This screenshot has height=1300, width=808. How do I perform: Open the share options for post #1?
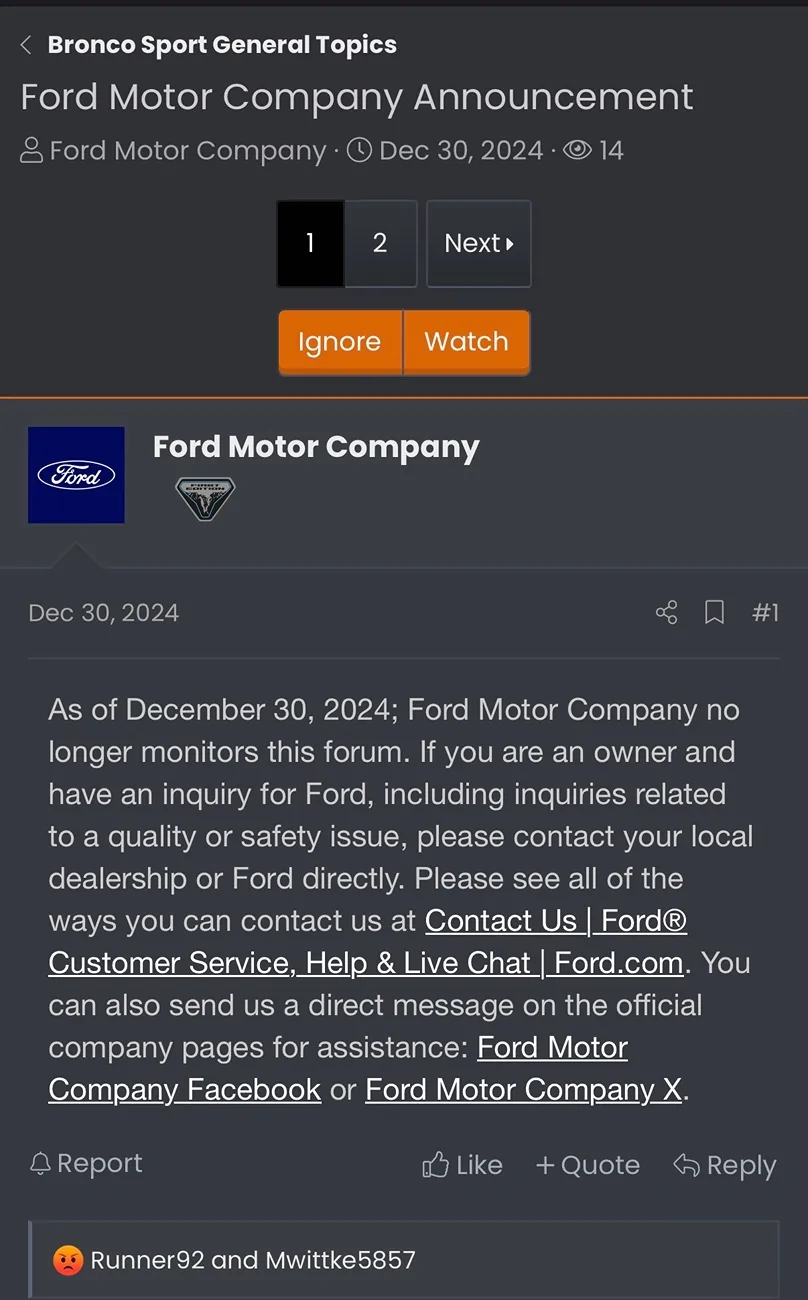coord(666,613)
